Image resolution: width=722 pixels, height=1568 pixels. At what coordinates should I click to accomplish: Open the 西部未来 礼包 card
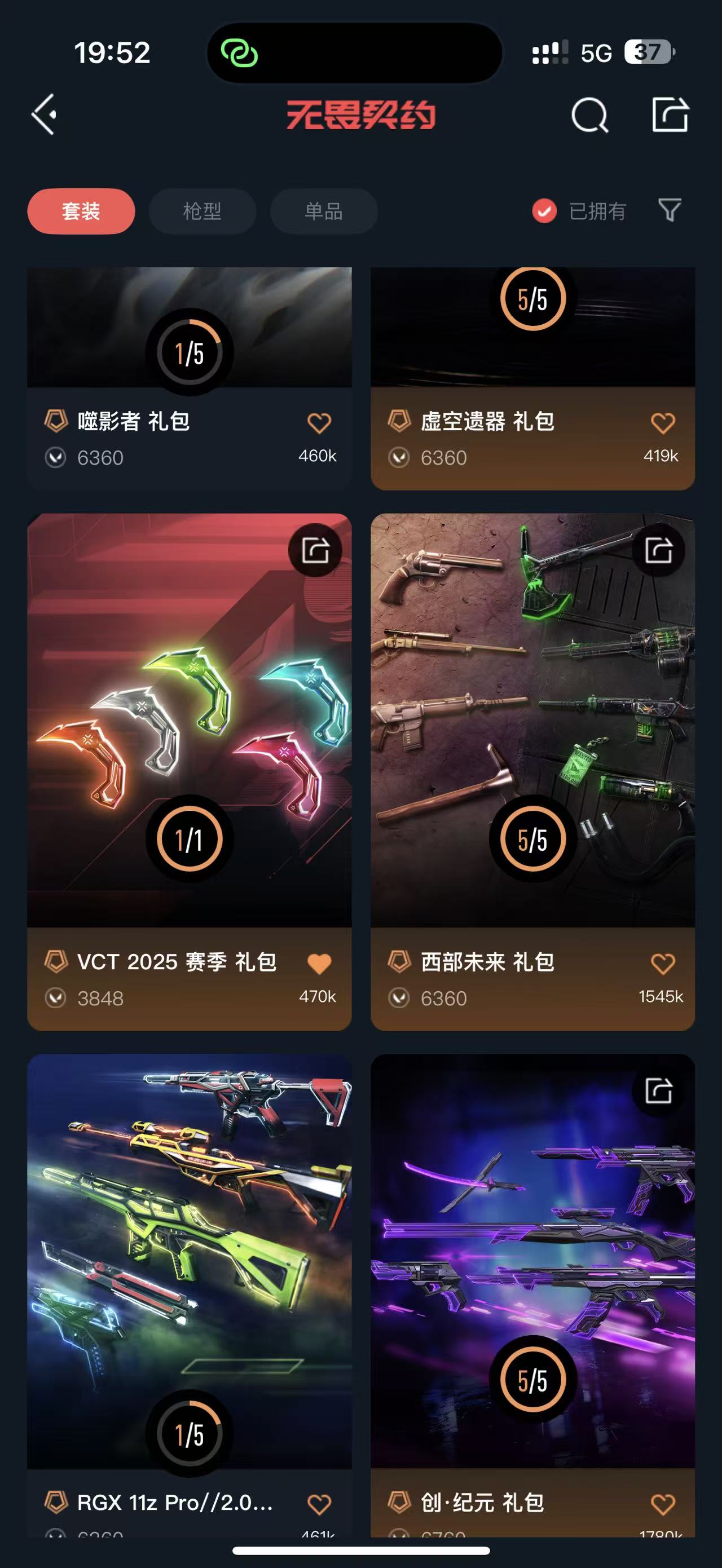click(x=532, y=730)
